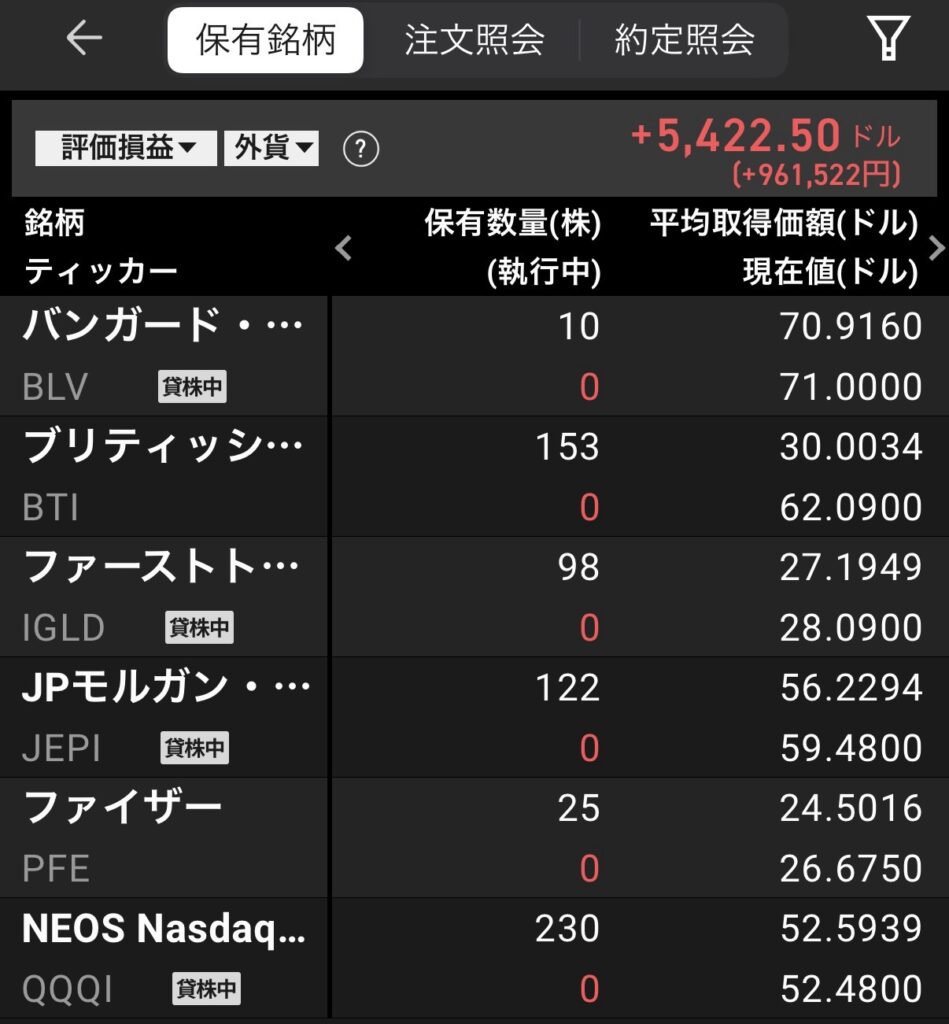Go back using the top-left arrow
This screenshot has height=1024, width=949.
click(84, 39)
